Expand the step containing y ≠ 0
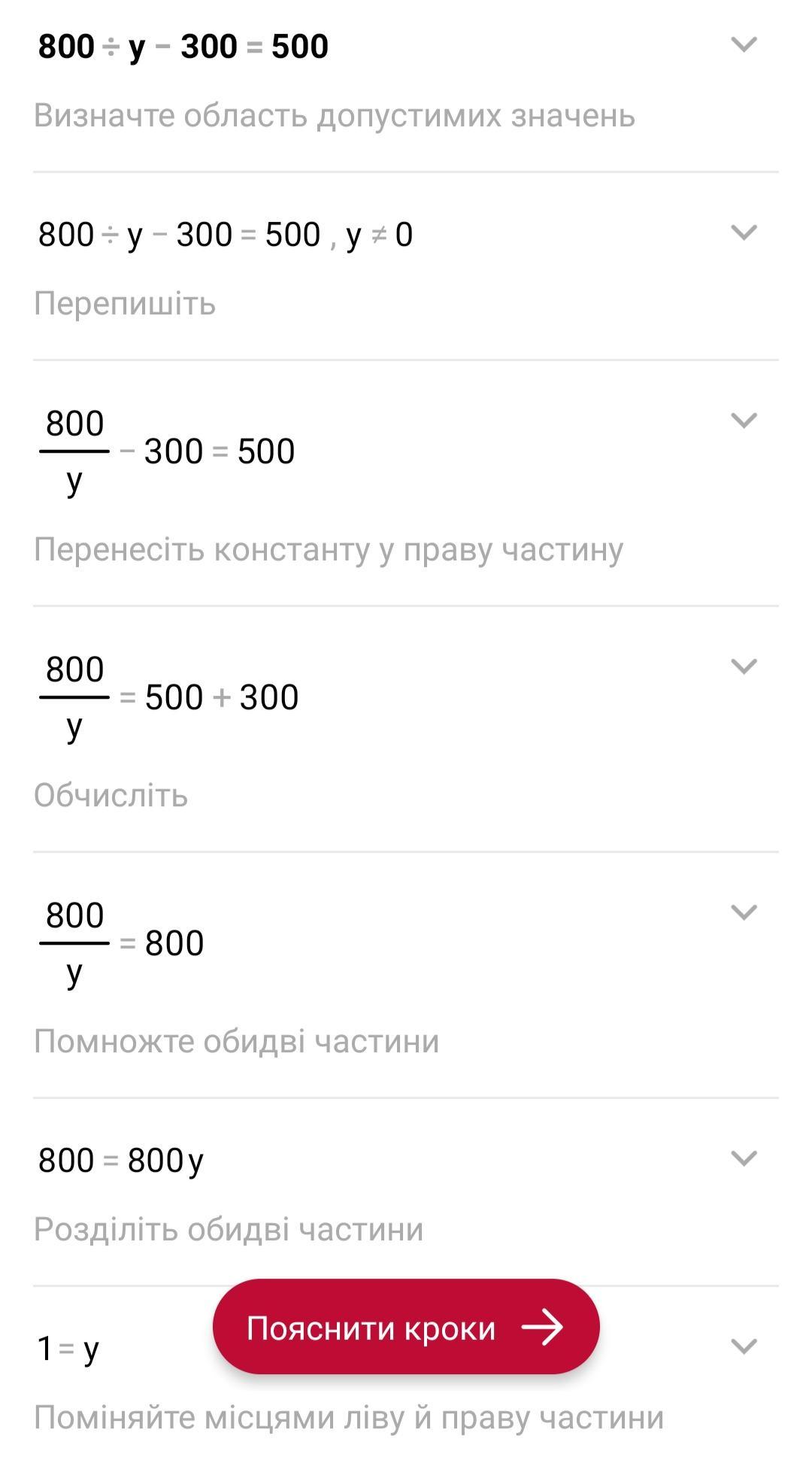 (x=744, y=232)
